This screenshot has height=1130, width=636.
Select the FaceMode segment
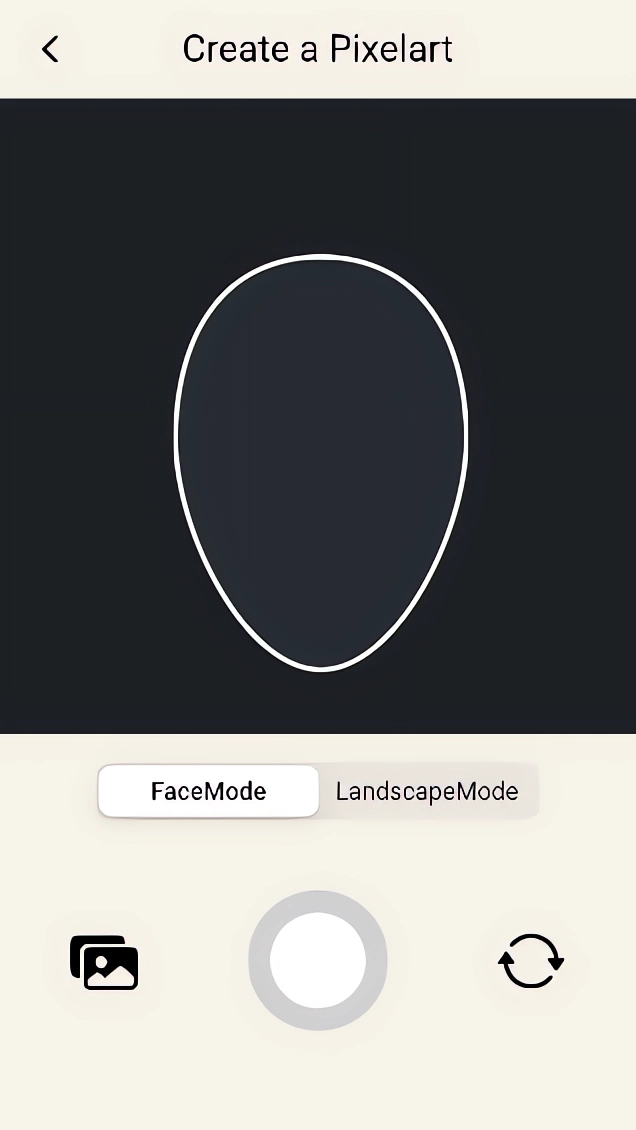(x=209, y=792)
